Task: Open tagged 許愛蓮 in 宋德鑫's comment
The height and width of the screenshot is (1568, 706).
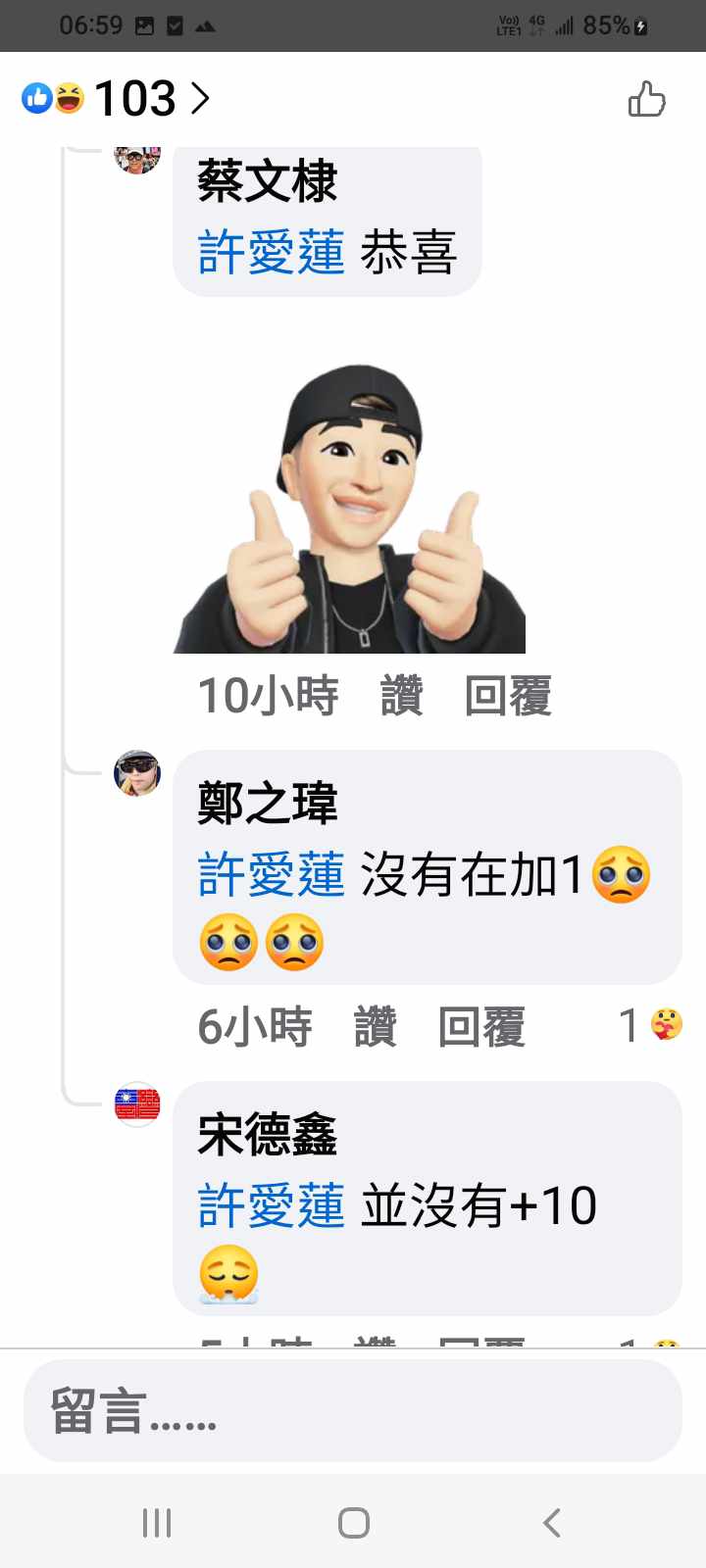Action: (x=272, y=1205)
